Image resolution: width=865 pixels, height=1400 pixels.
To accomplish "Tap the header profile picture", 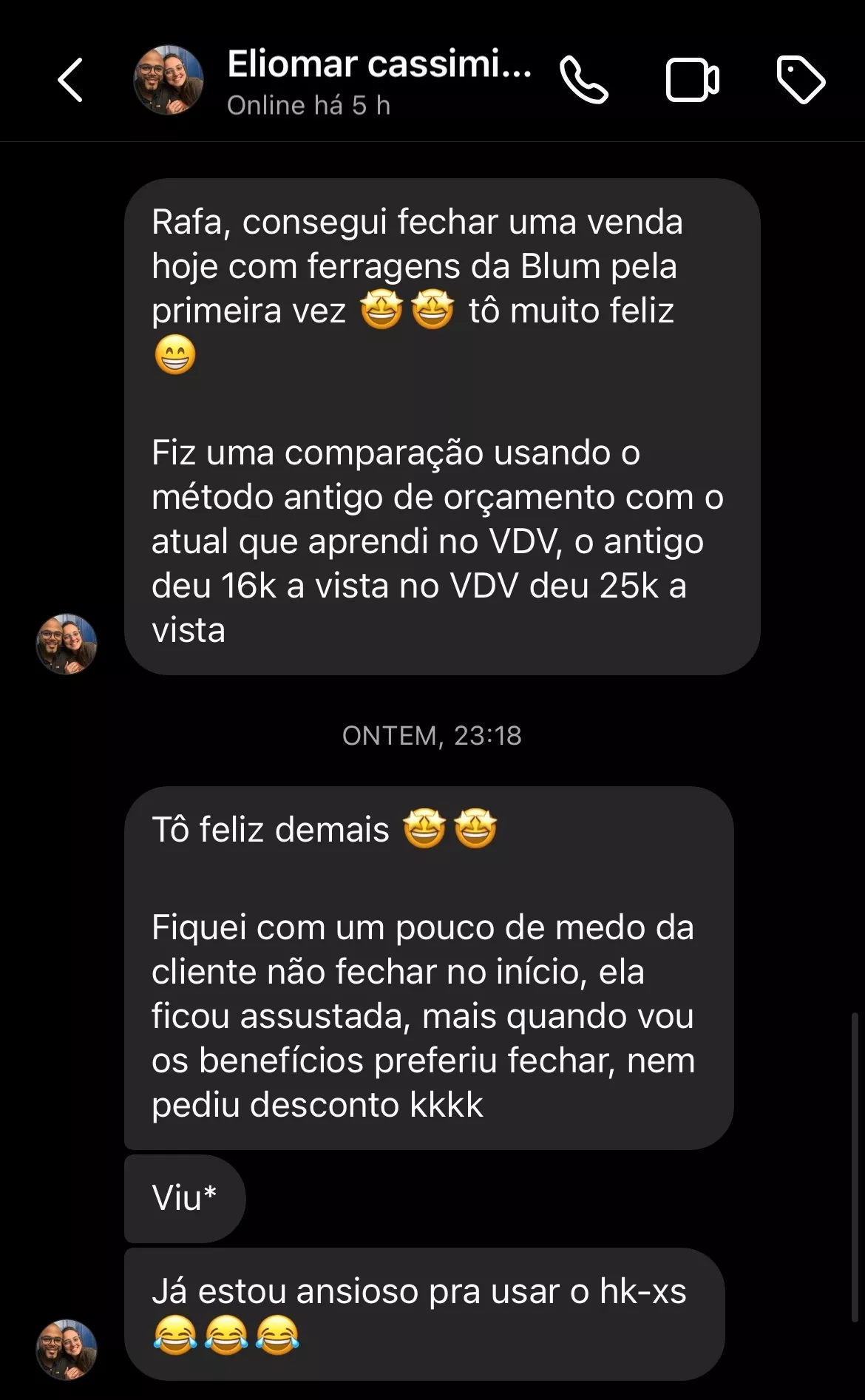I will pyautogui.click(x=169, y=80).
